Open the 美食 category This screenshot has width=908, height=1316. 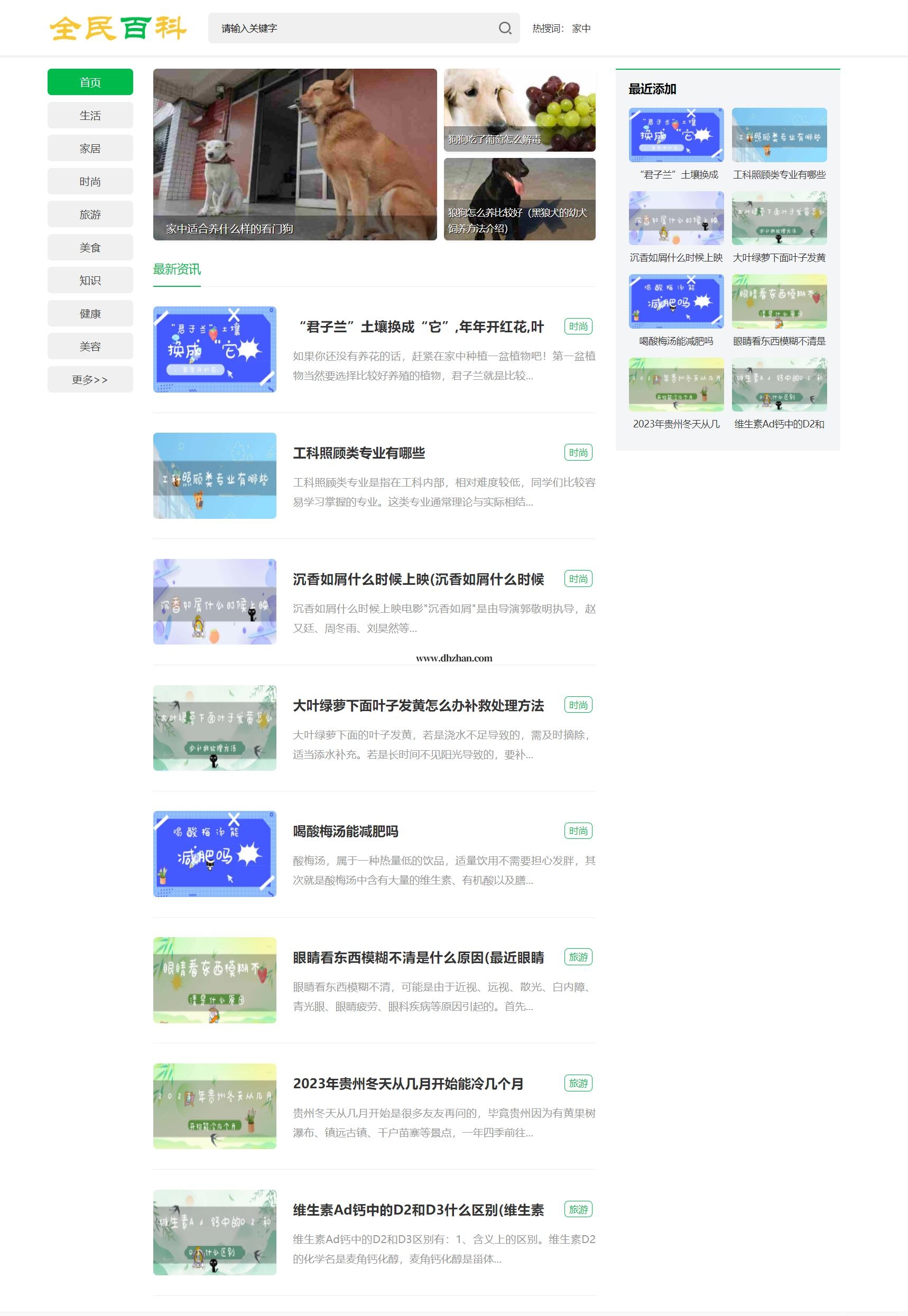[90, 247]
